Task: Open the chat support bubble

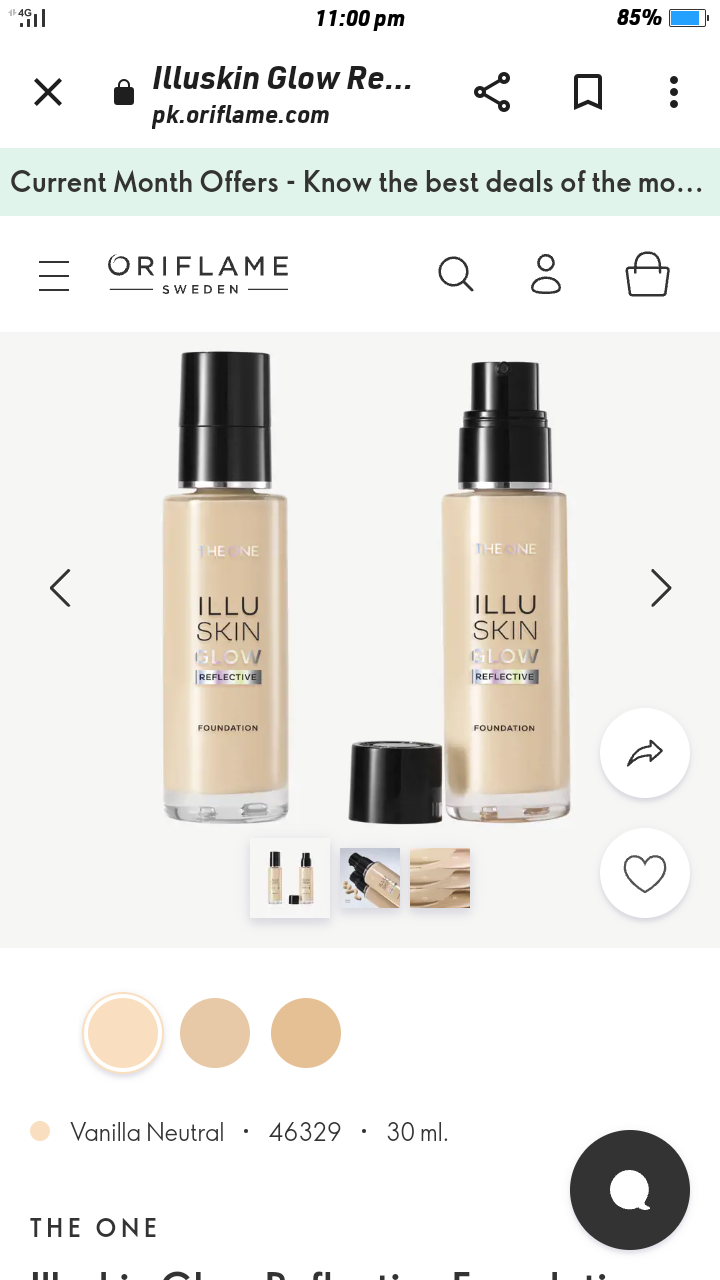Action: pos(630,1190)
